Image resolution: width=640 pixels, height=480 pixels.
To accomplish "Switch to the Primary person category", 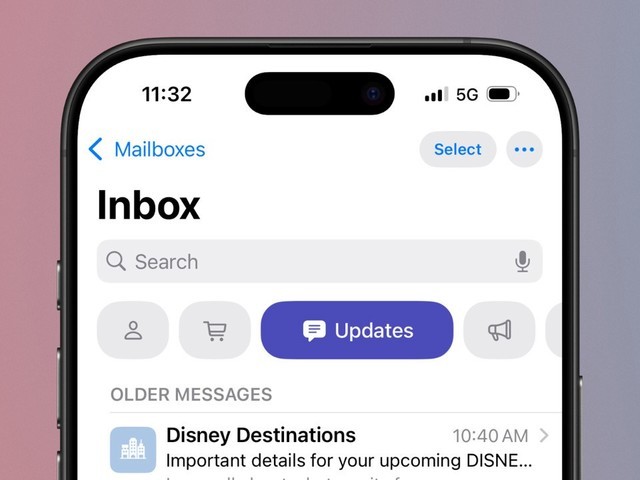I will click(x=133, y=330).
